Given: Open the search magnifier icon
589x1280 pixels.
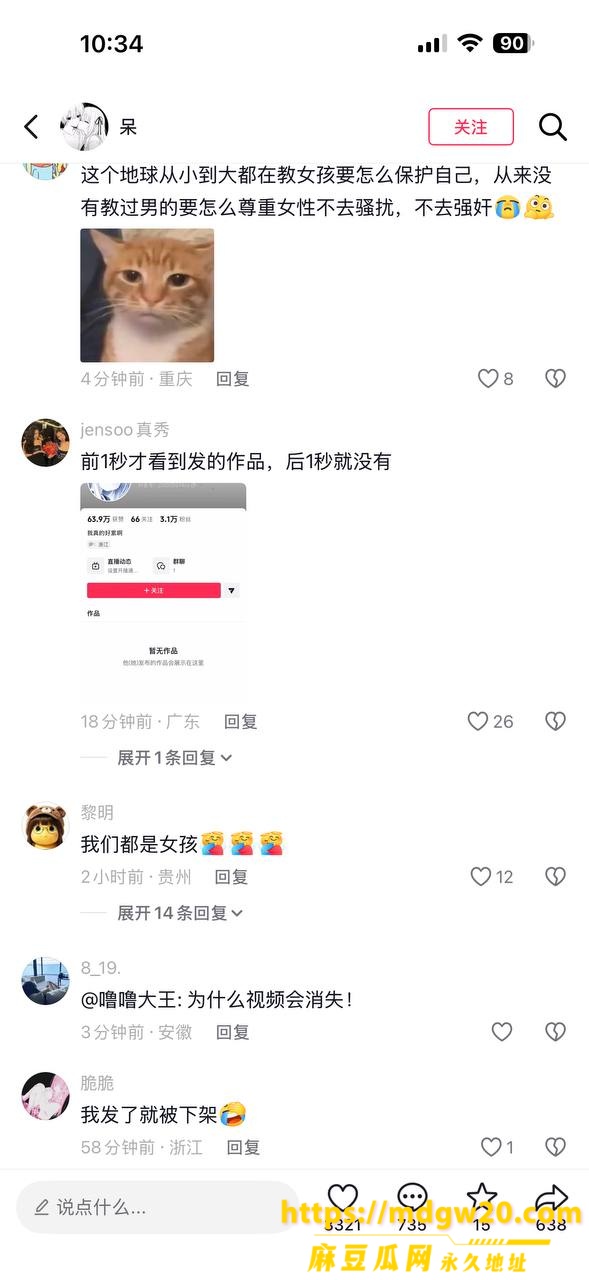Looking at the screenshot, I should pos(553,126).
